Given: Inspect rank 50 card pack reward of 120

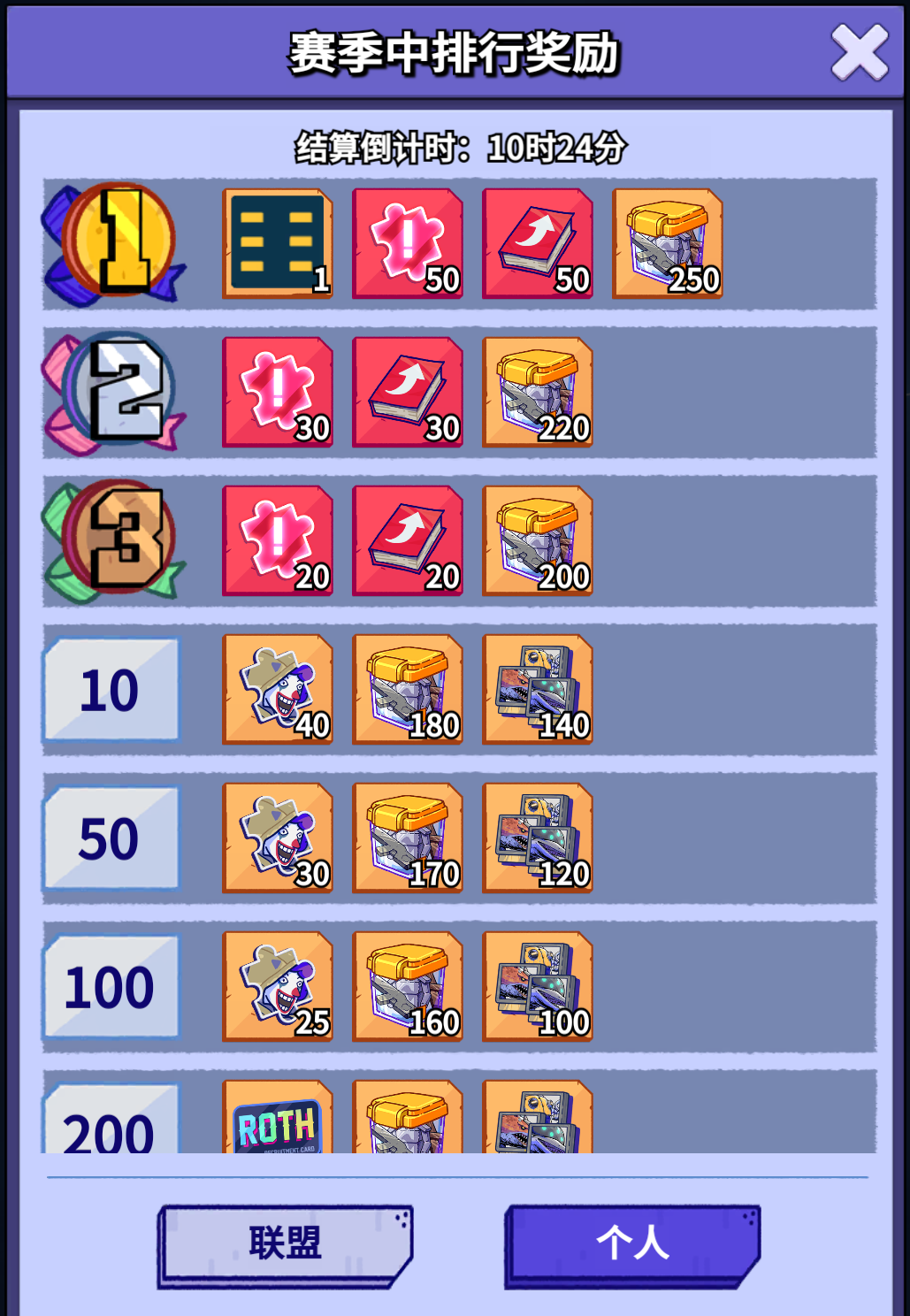Looking at the screenshot, I should [x=538, y=838].
